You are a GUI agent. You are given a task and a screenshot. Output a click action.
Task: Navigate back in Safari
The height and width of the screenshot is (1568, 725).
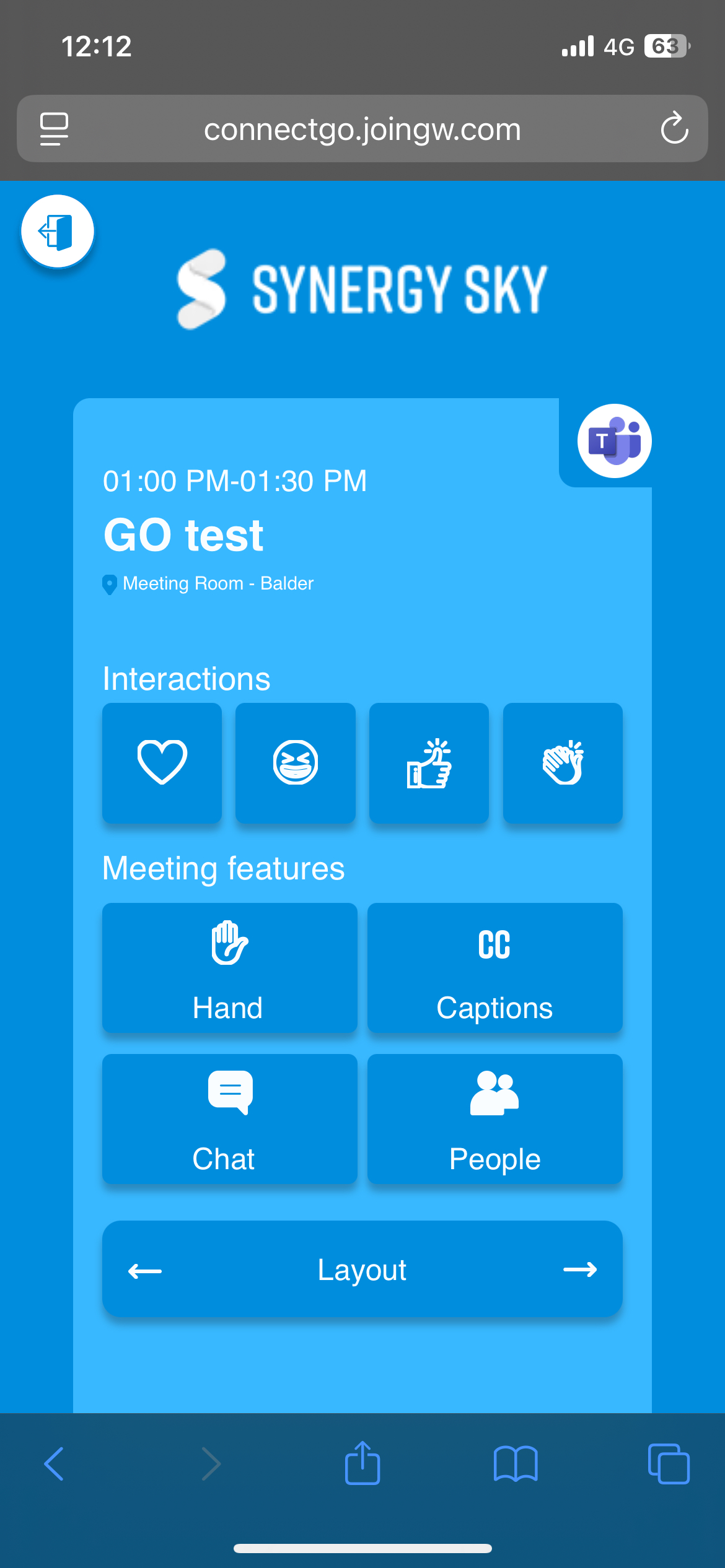[53, 1465]
